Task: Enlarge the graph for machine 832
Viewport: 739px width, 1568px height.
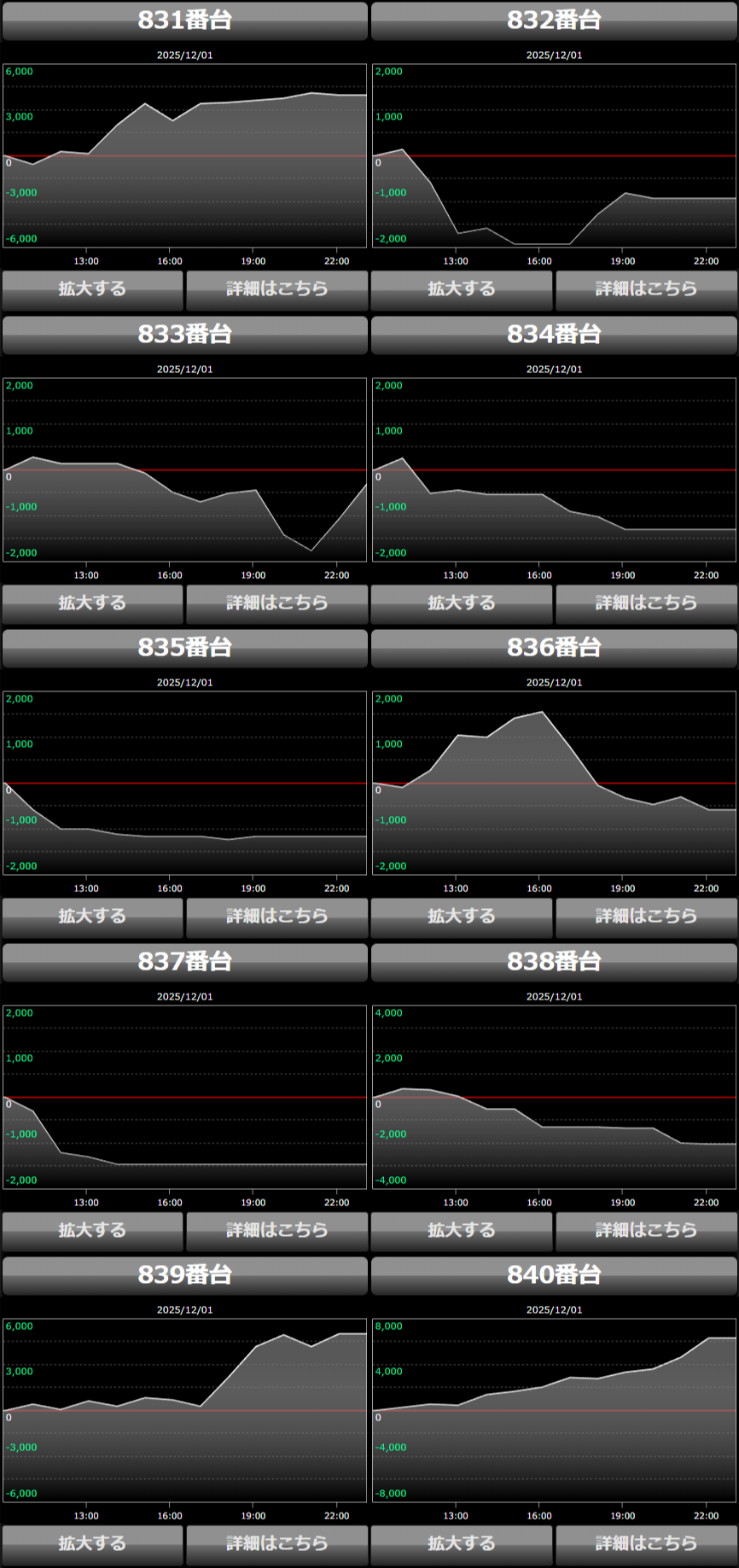Action: point(462,289)
